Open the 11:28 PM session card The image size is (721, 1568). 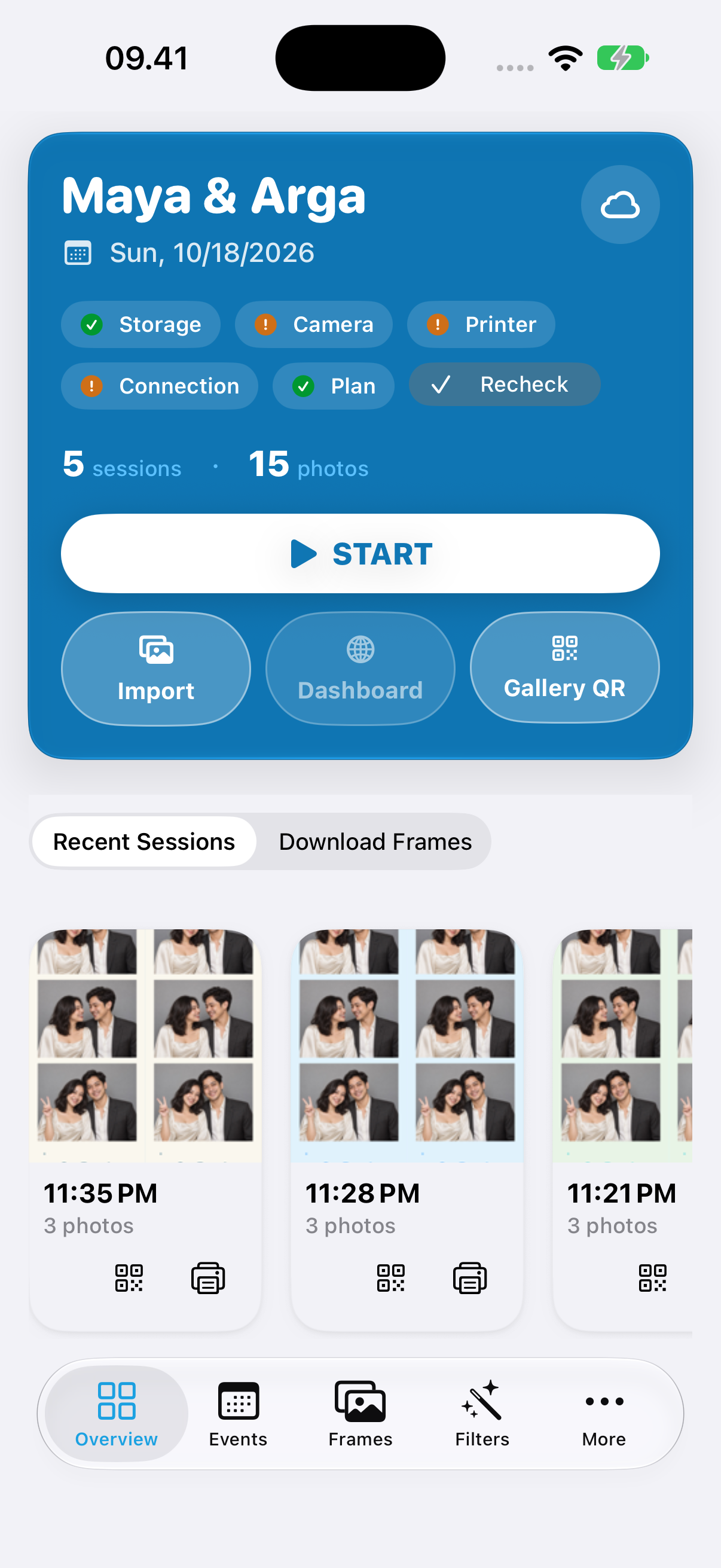407,1129
